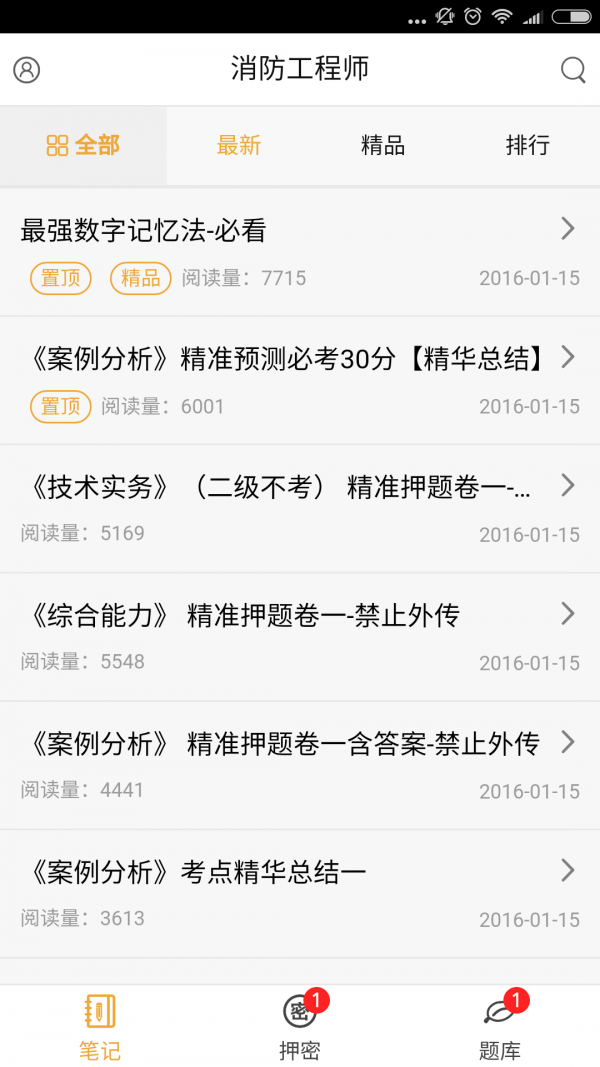Open 《综合能力》精准押题卷一-禁止外传 note
600x1067 pixels.
tap(299, 636)
